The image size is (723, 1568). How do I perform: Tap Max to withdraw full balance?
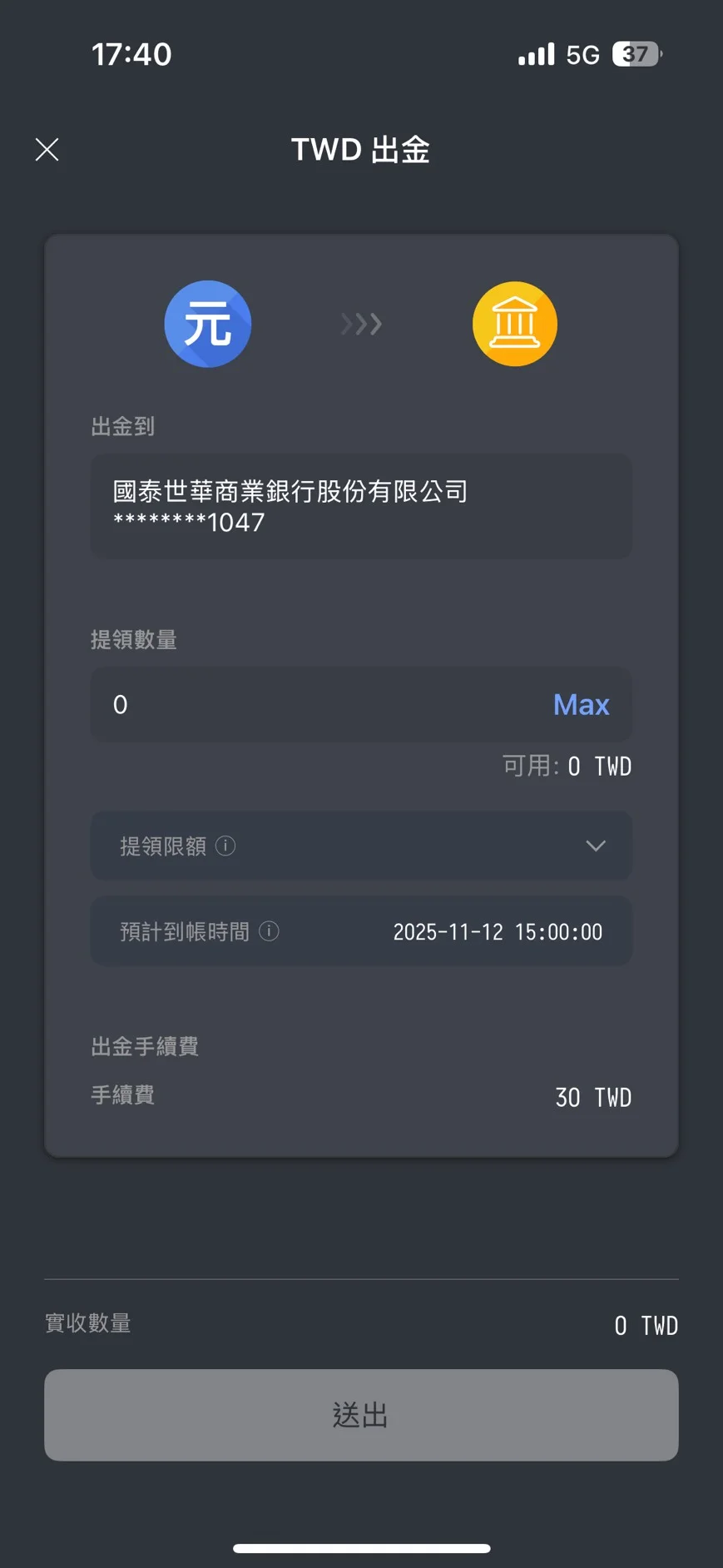pos(581,704)
